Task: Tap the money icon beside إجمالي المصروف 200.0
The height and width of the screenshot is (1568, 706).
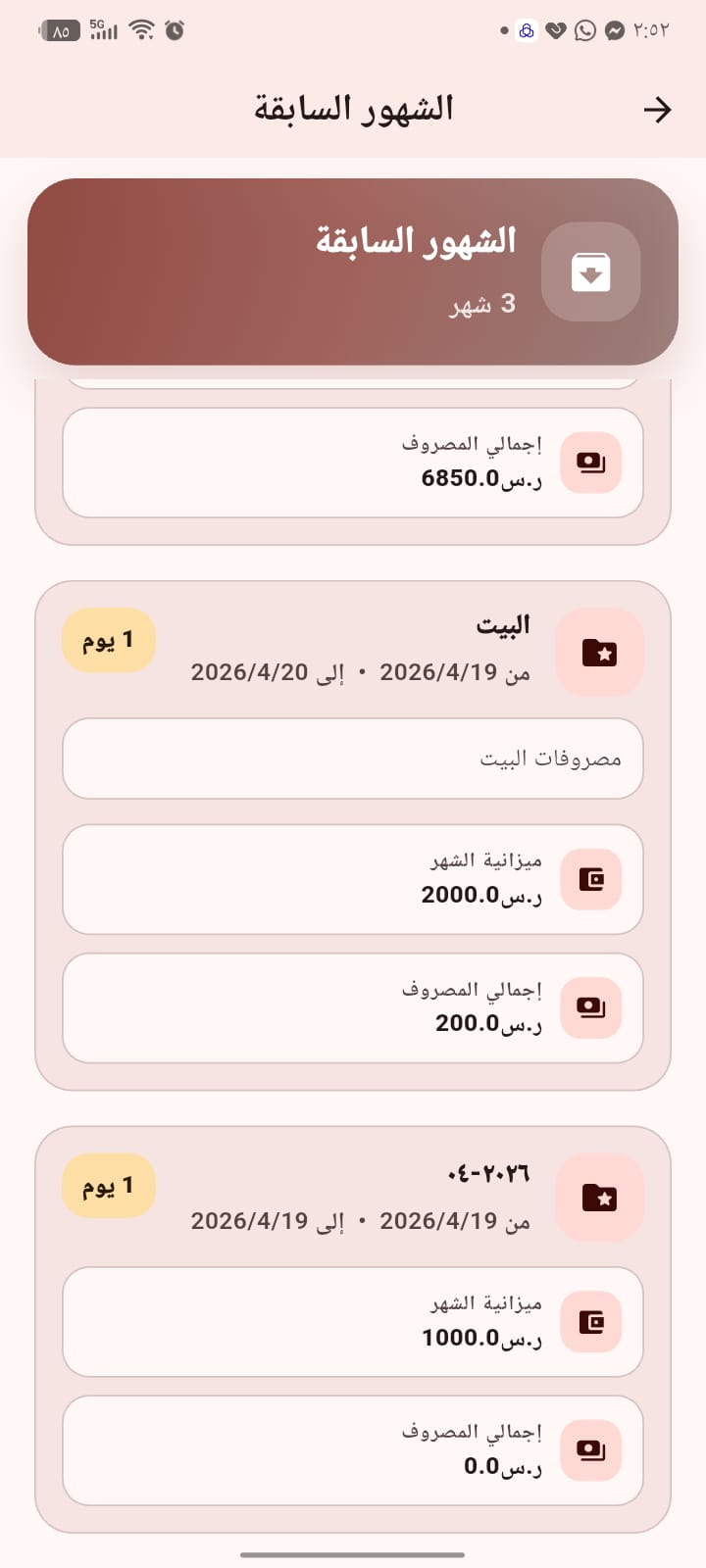Action: click(590, 1007)
